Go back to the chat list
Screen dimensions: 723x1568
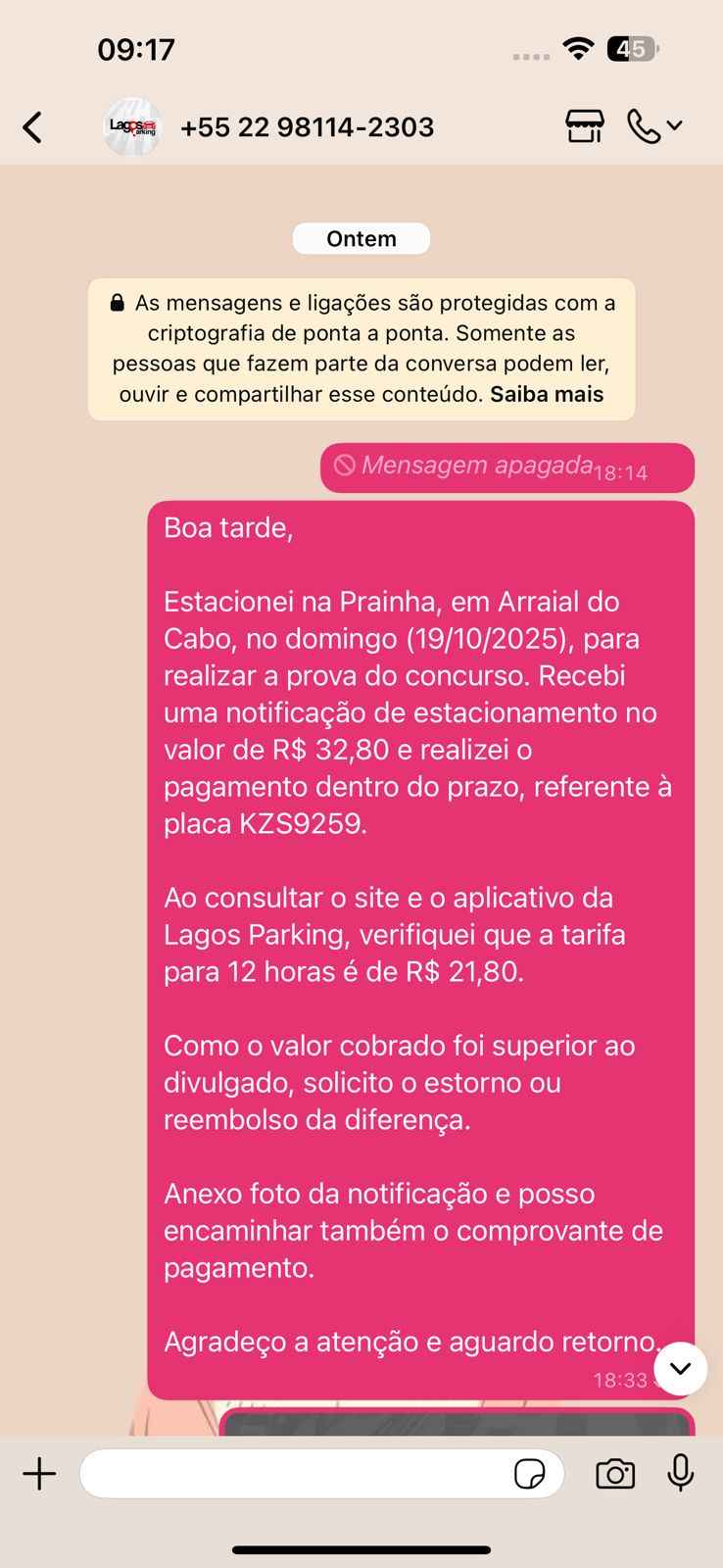click(x=33, y=127)
